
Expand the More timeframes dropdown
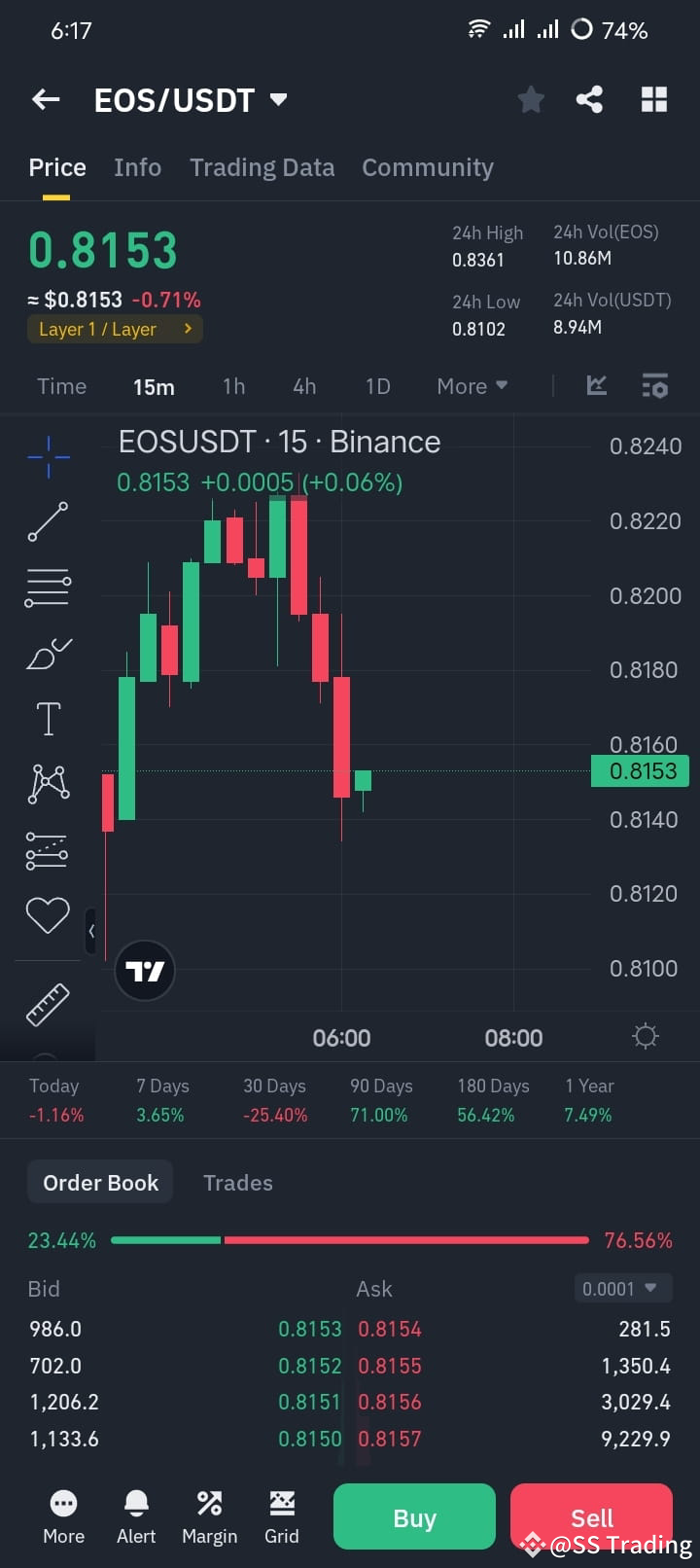(471, 385)
